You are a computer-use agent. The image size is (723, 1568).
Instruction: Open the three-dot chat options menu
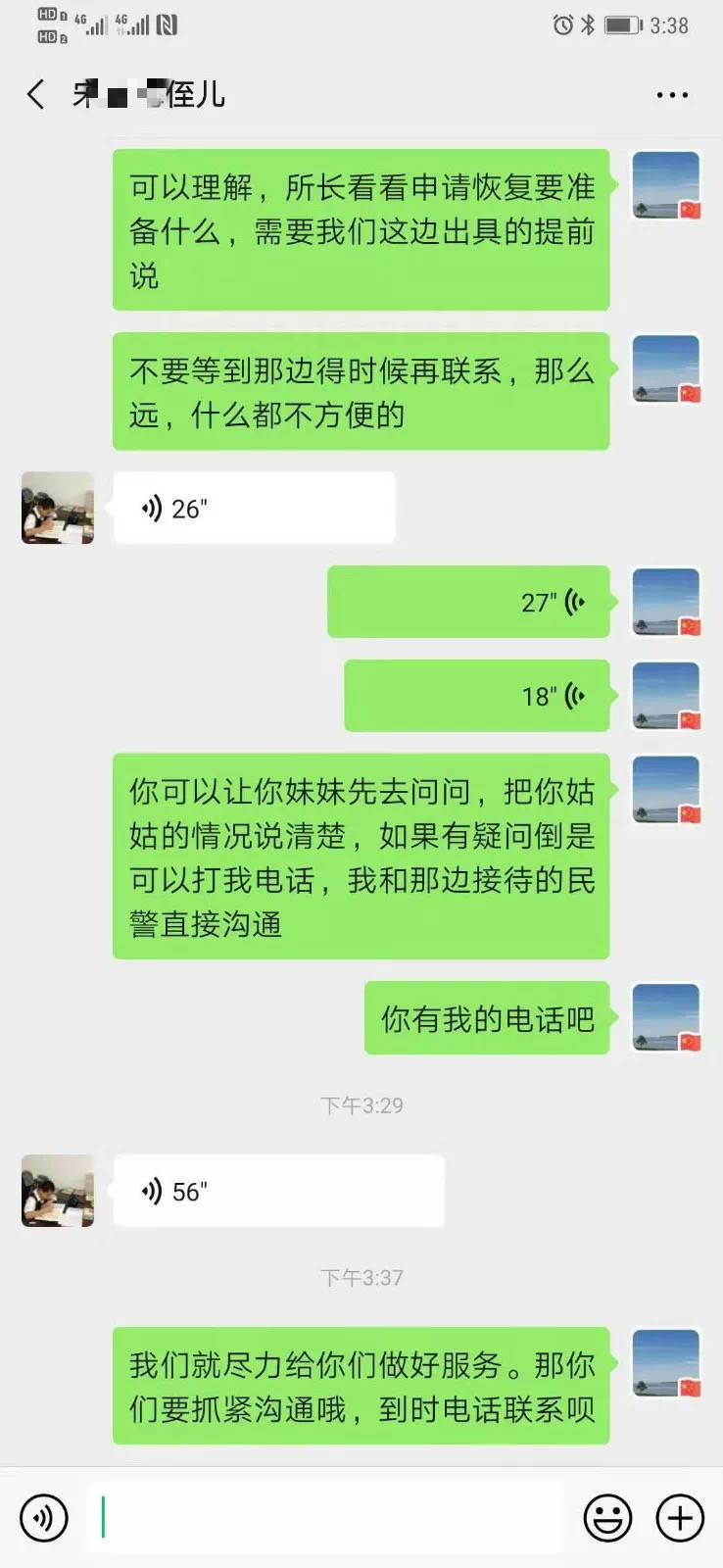click(672, 95)
